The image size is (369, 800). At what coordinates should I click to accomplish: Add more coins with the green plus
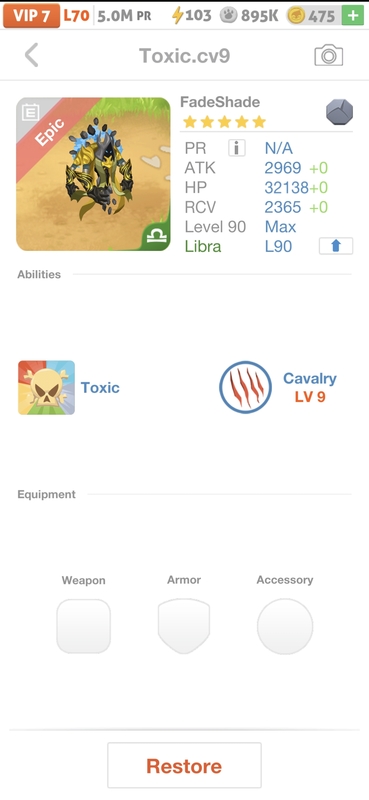[353, 16]
